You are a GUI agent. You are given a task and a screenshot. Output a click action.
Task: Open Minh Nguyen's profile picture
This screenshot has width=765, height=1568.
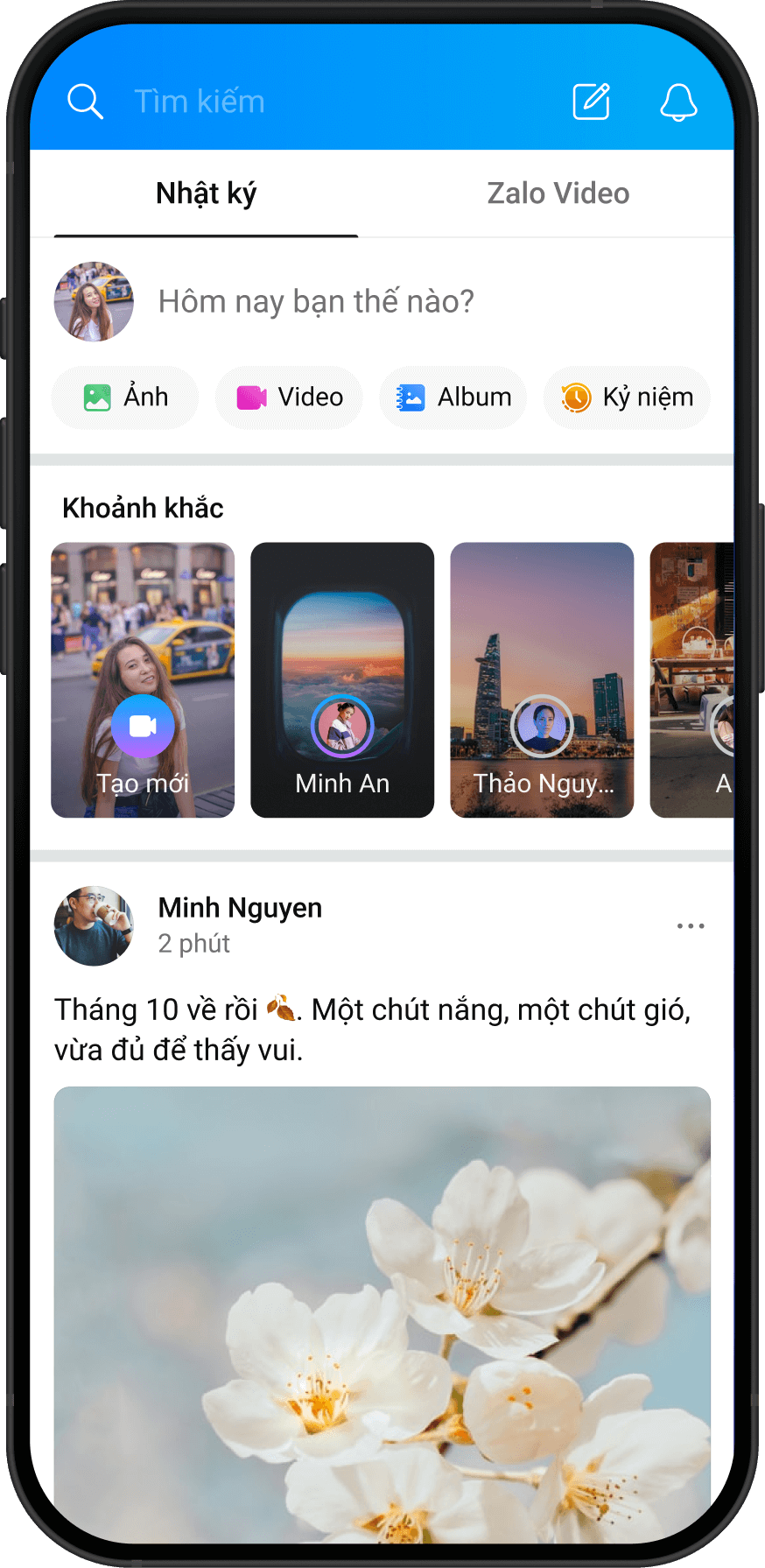click(x=94, y=925)
